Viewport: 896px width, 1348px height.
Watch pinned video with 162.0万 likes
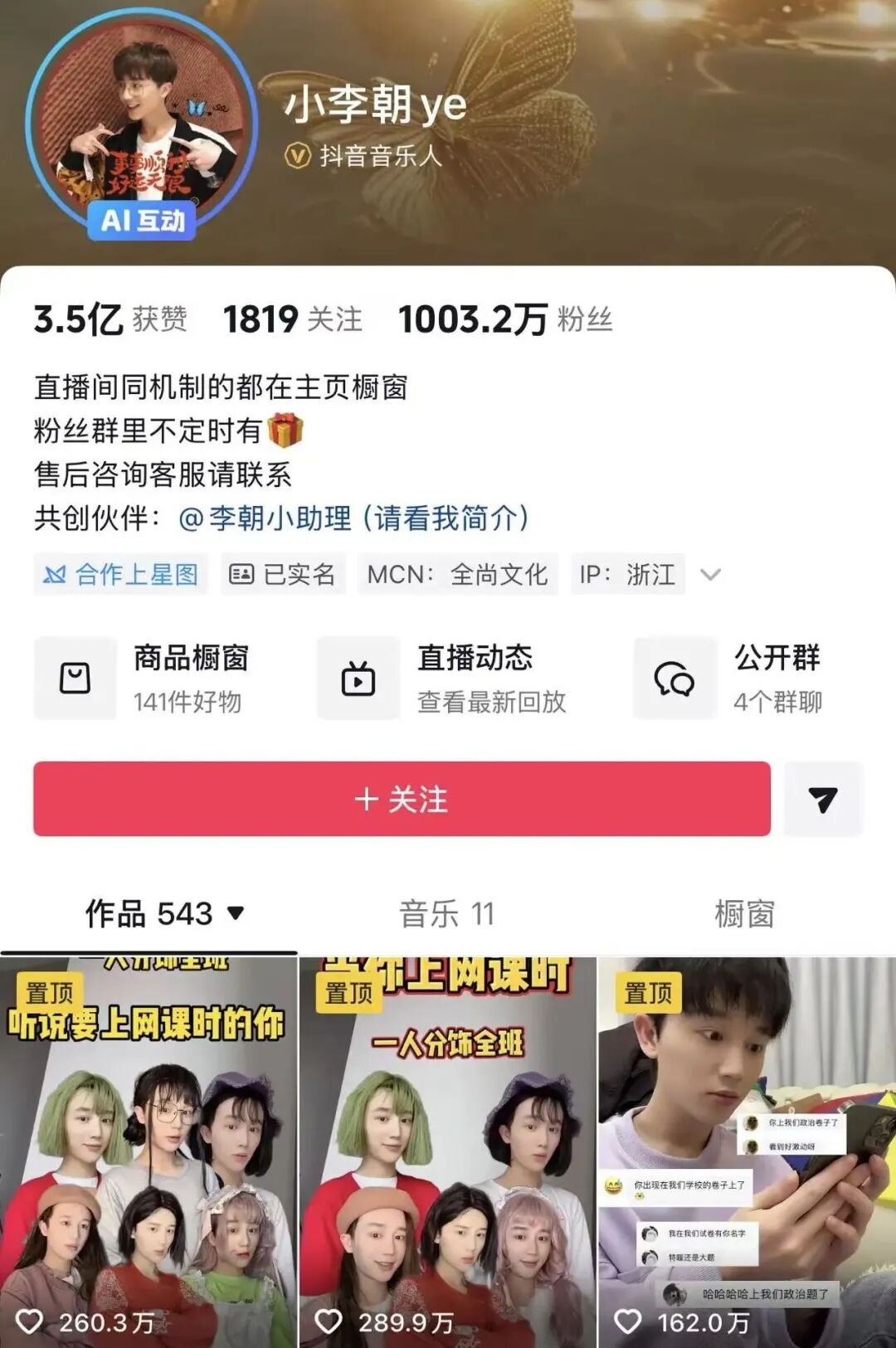[747, 1153]
